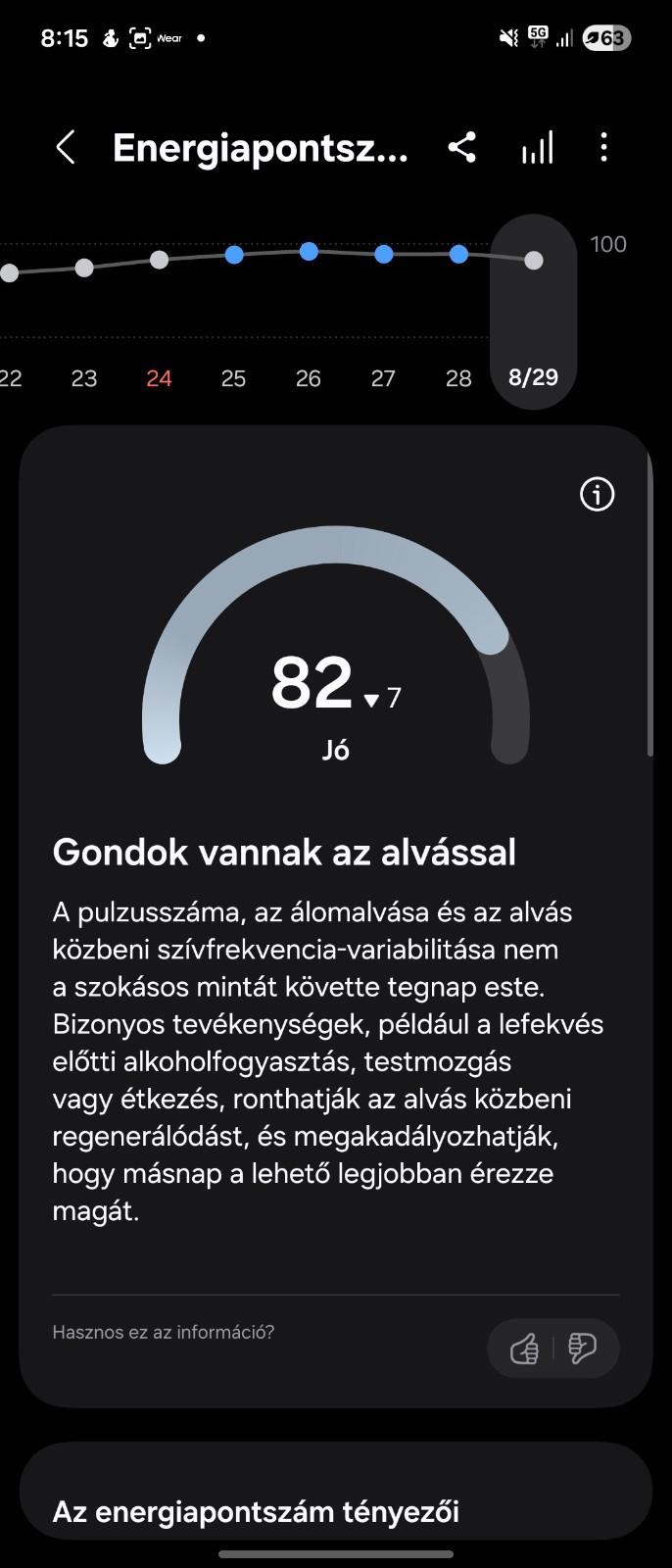Give thumbs down to this information
Viewport: 672px width, 1568px height.
pyautogui.click(x=582, y=1349)
